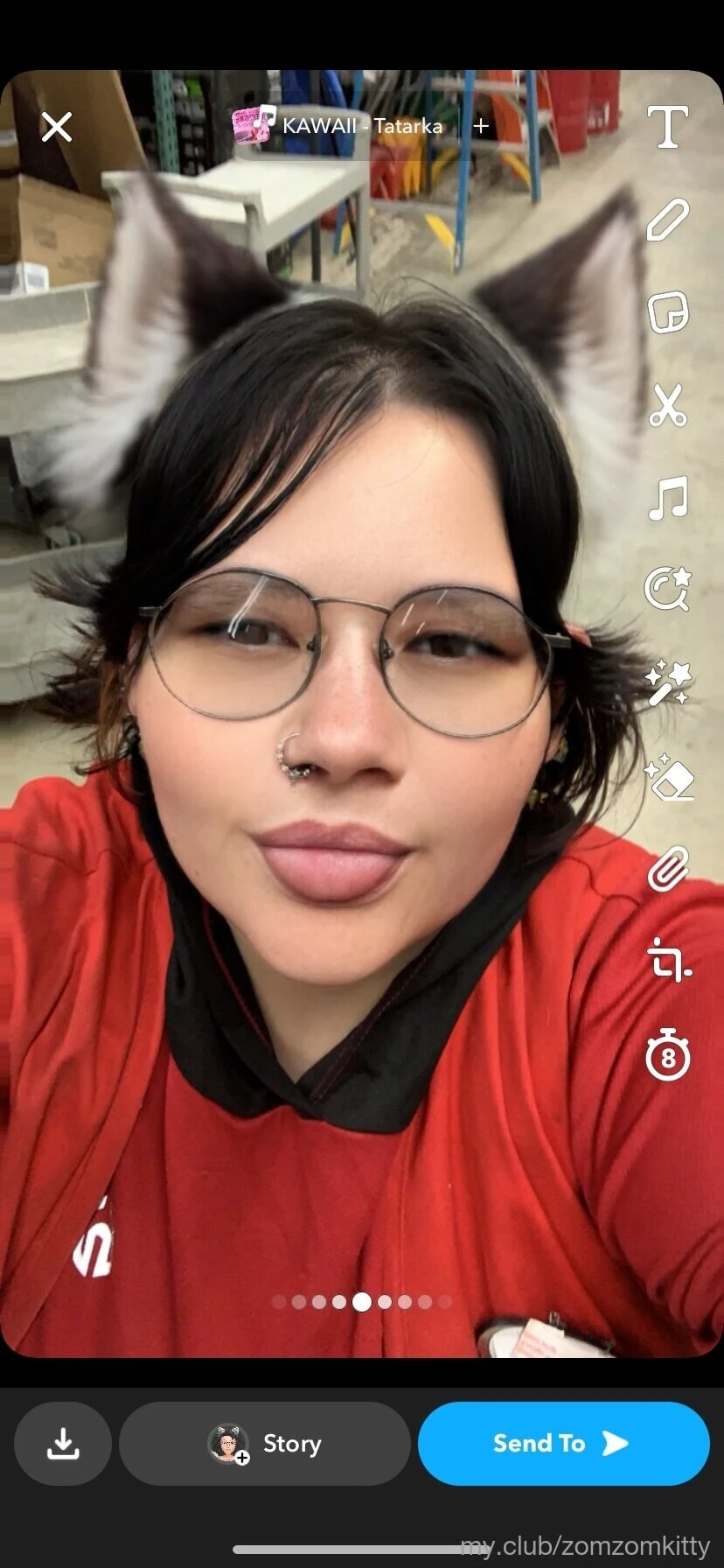
Task: Post this snap to Story
Action: point(265,1444)
